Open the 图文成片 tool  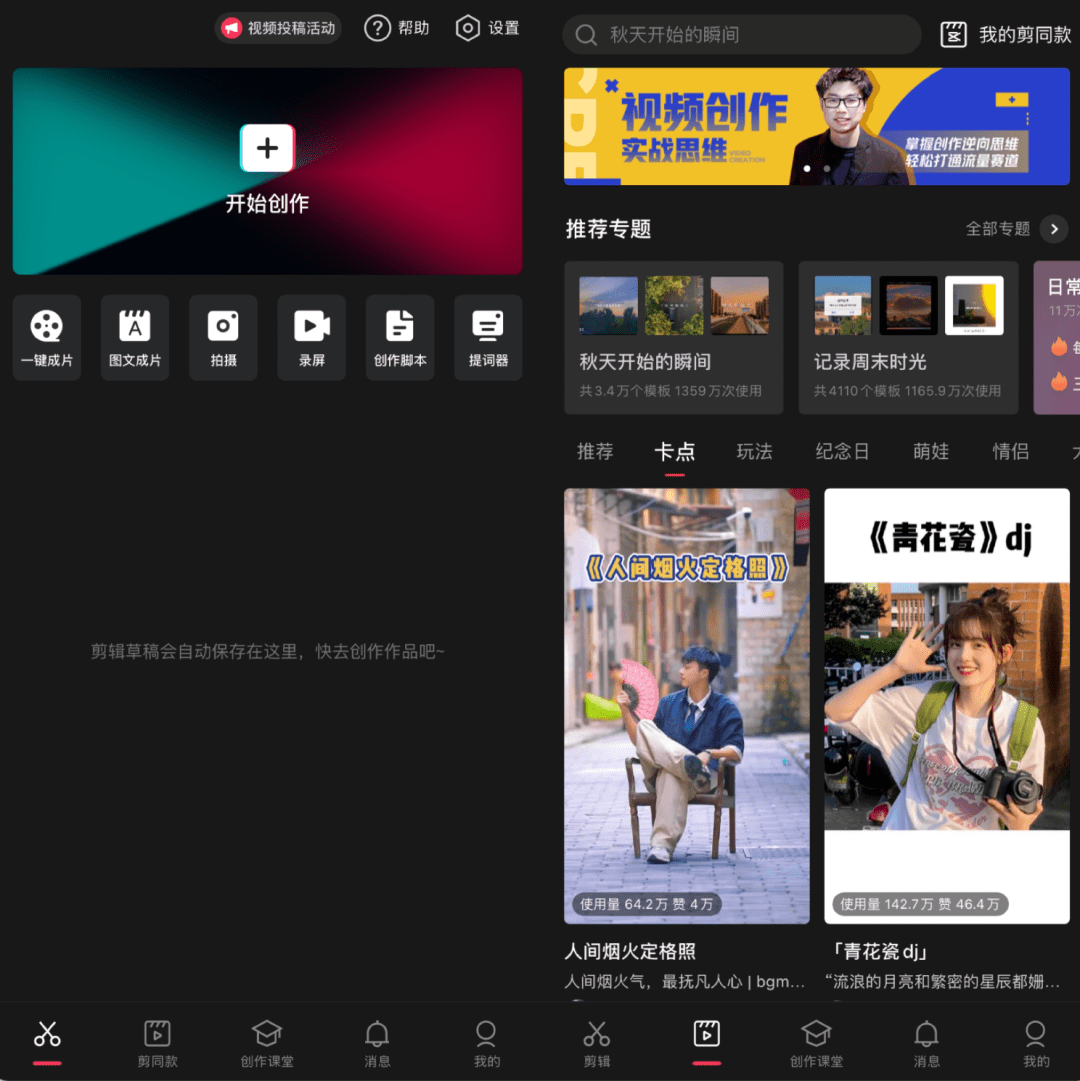pos(135,337)
